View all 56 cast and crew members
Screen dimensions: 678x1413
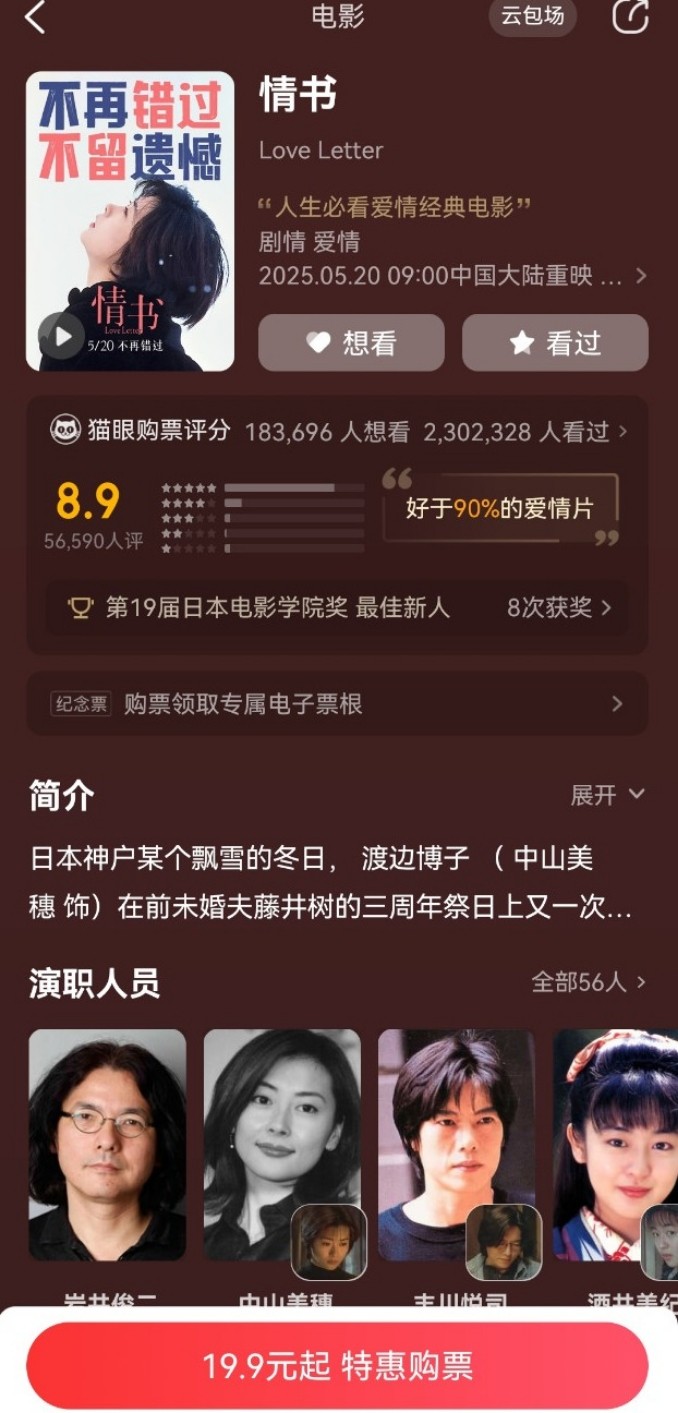point(588,982)
